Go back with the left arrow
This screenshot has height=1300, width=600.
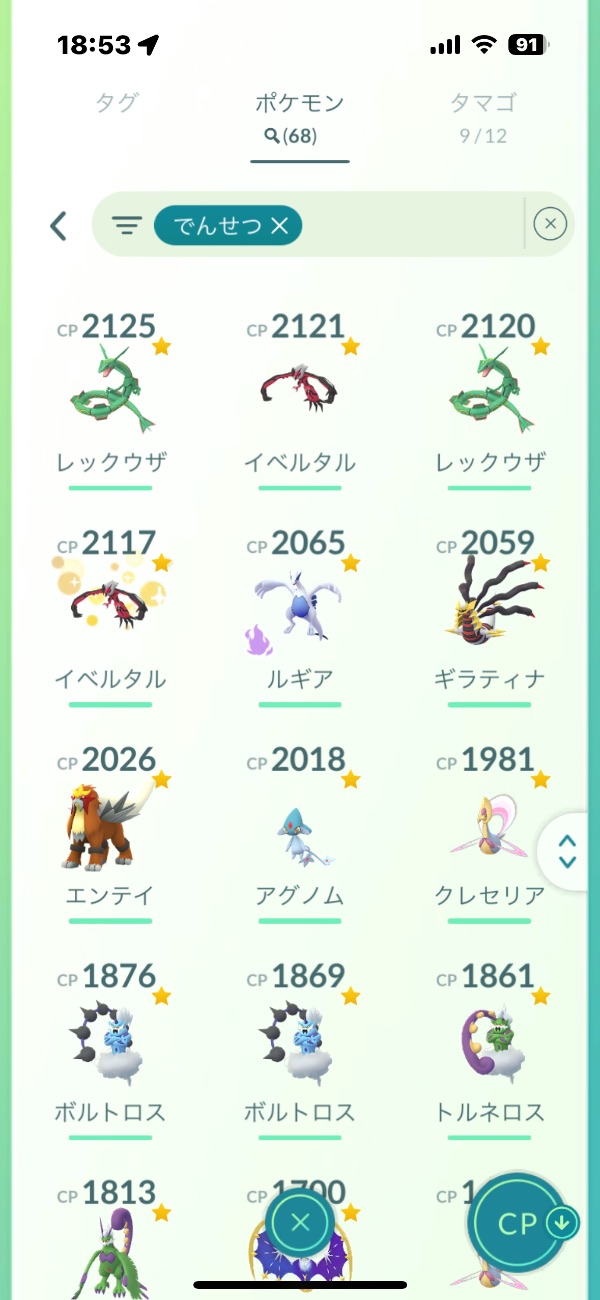[59, 226]
